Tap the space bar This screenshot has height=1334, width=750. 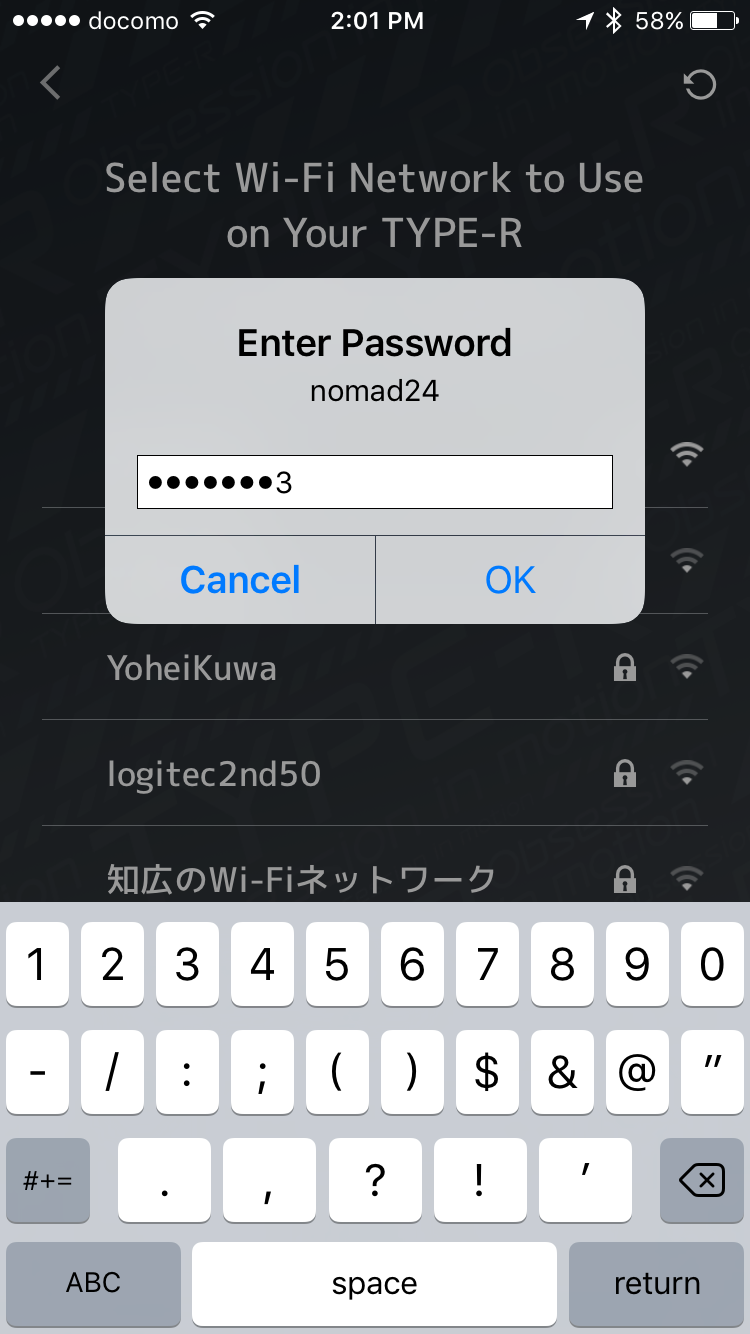click(x=375, y=1283)
